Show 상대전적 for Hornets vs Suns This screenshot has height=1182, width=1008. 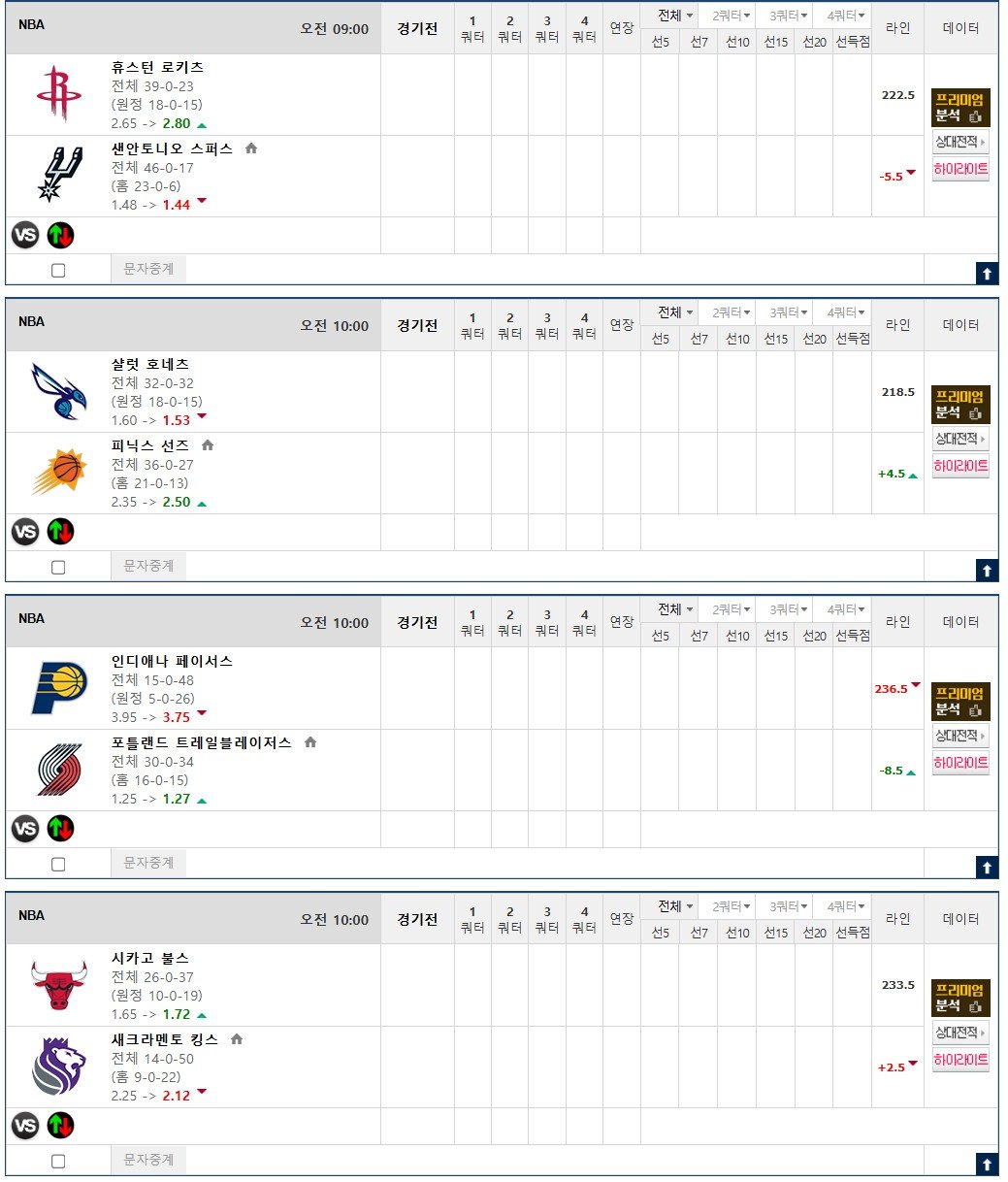tap(959, 439)
